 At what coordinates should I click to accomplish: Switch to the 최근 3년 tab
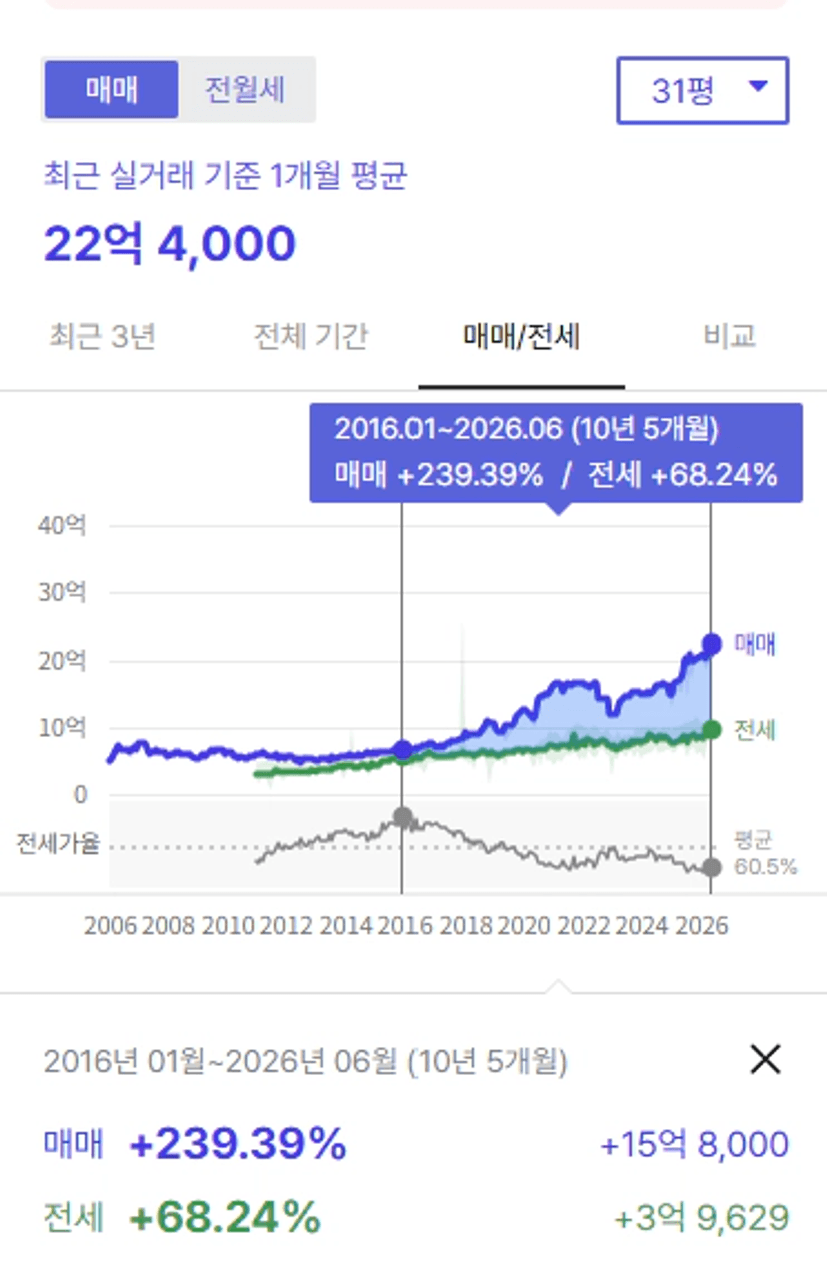(102, 336)
